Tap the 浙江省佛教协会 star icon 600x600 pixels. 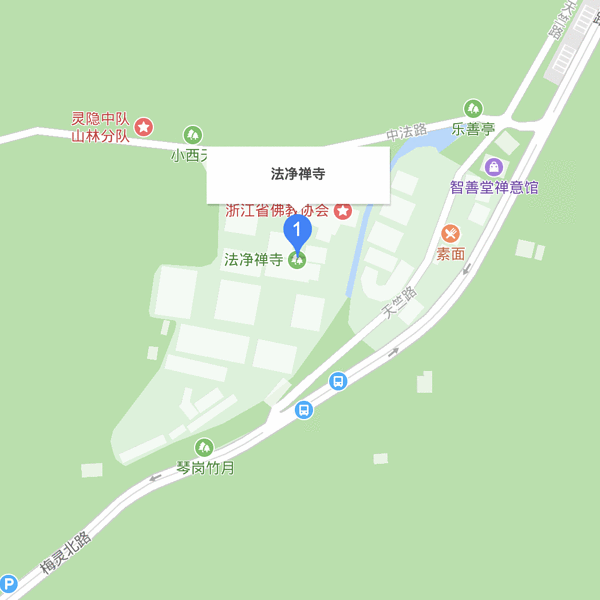(343, 210)
